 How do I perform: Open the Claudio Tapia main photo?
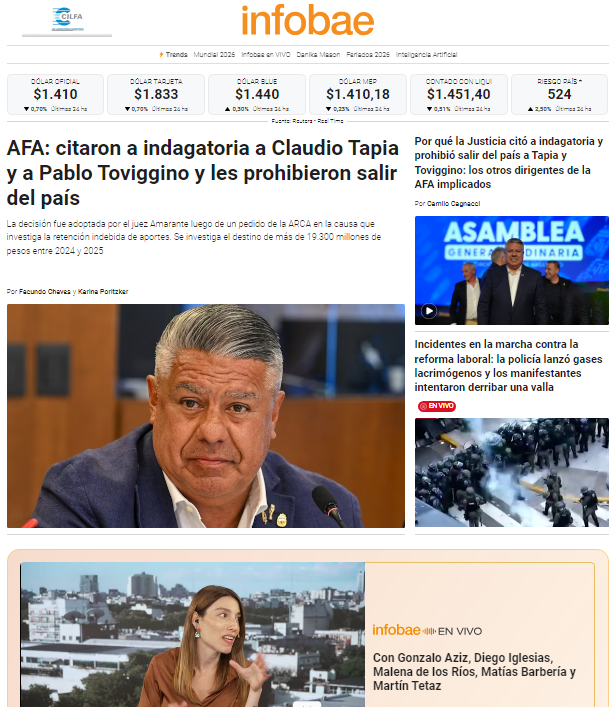point(206,415)
